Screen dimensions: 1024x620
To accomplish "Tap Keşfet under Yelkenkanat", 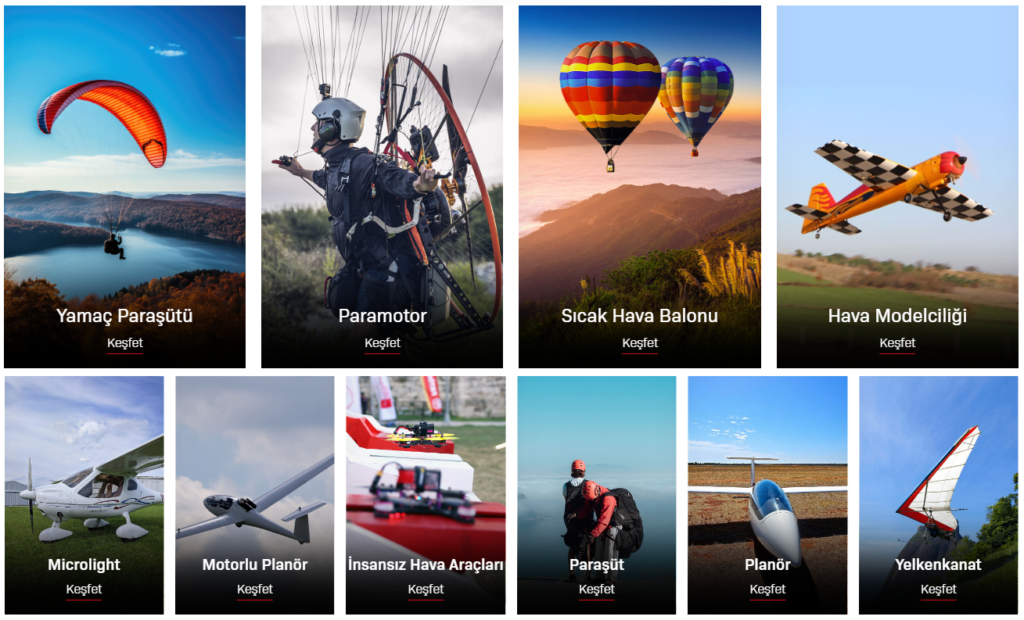I will click(938, 589).
